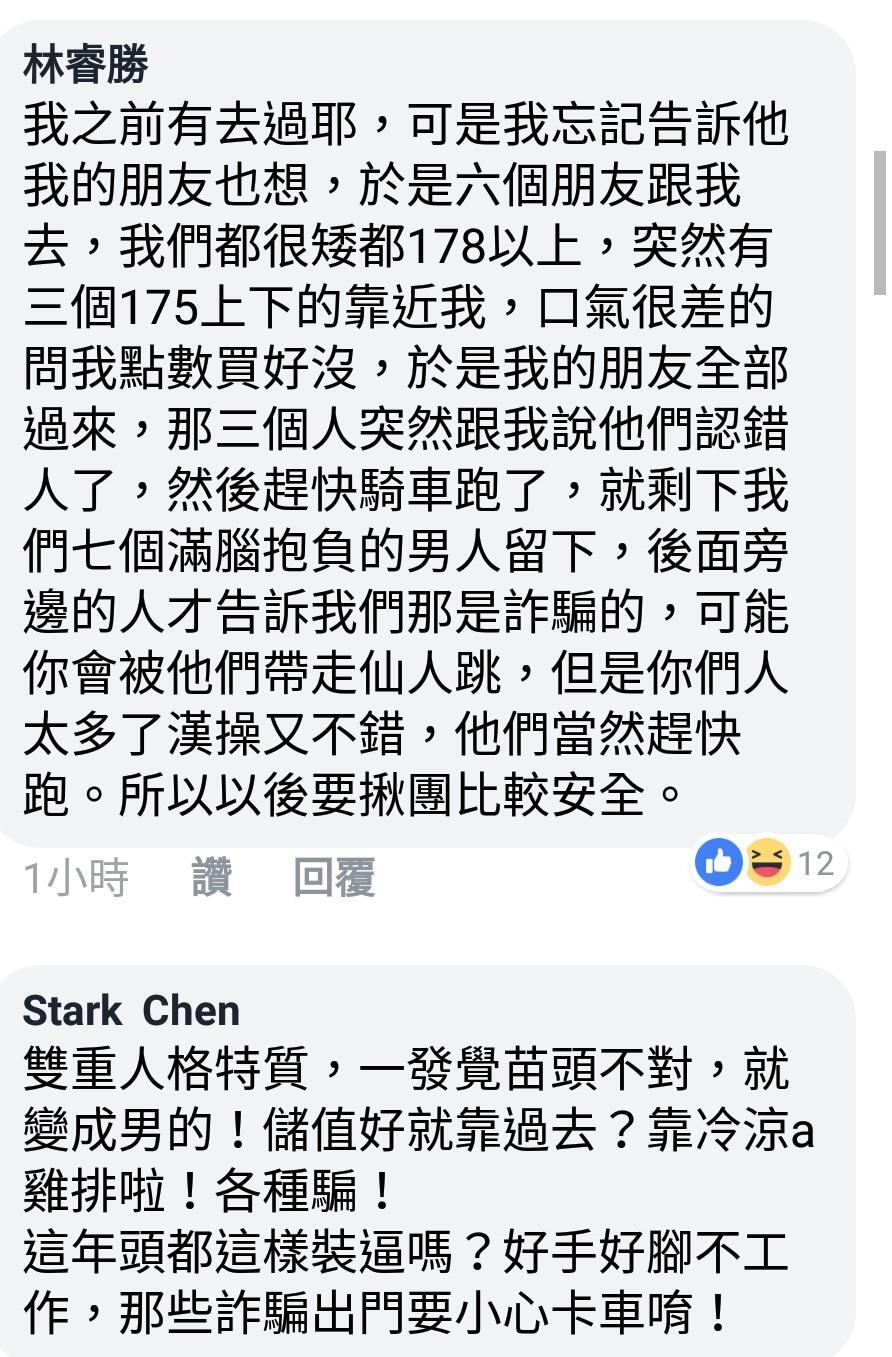The image size is (892, 1357).
Task: Open Stark Chen's profile
Action: point(131,1010)
